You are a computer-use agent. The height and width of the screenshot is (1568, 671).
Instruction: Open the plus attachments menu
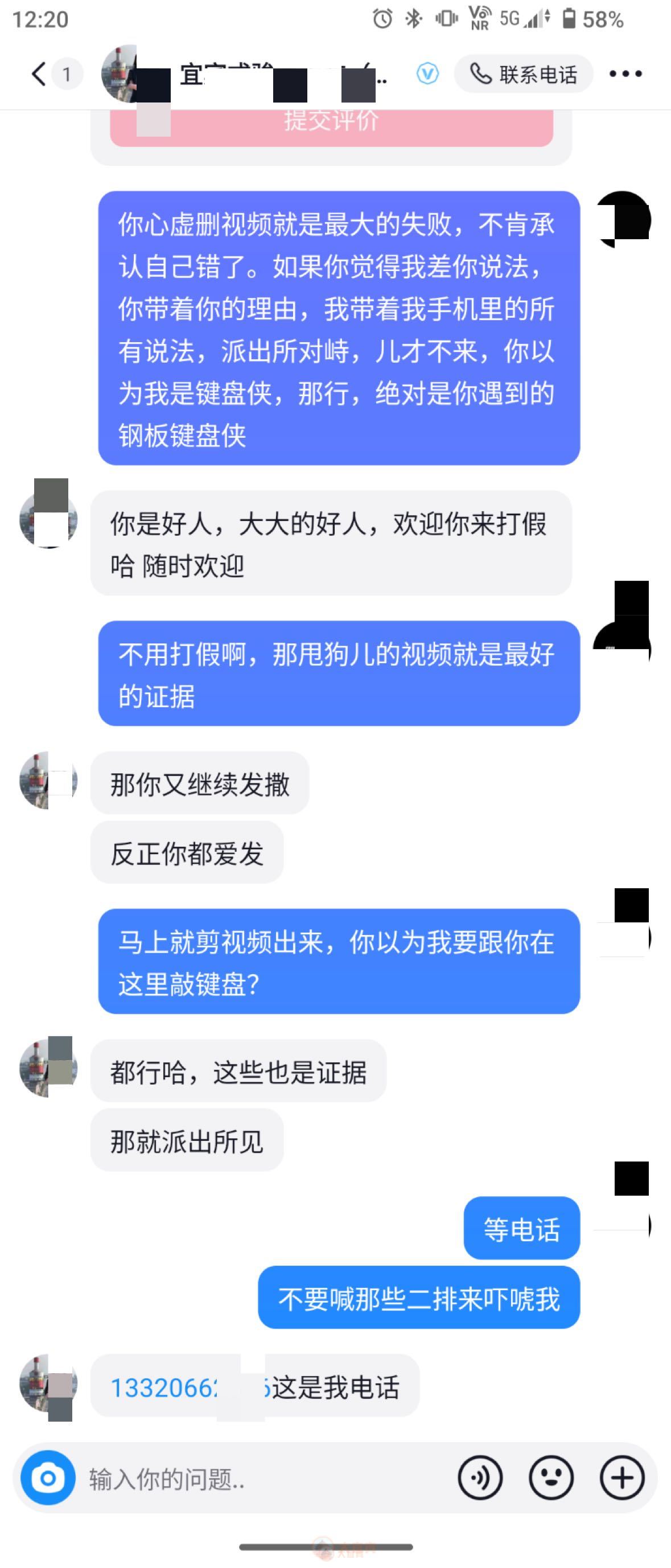point(621,1478)
